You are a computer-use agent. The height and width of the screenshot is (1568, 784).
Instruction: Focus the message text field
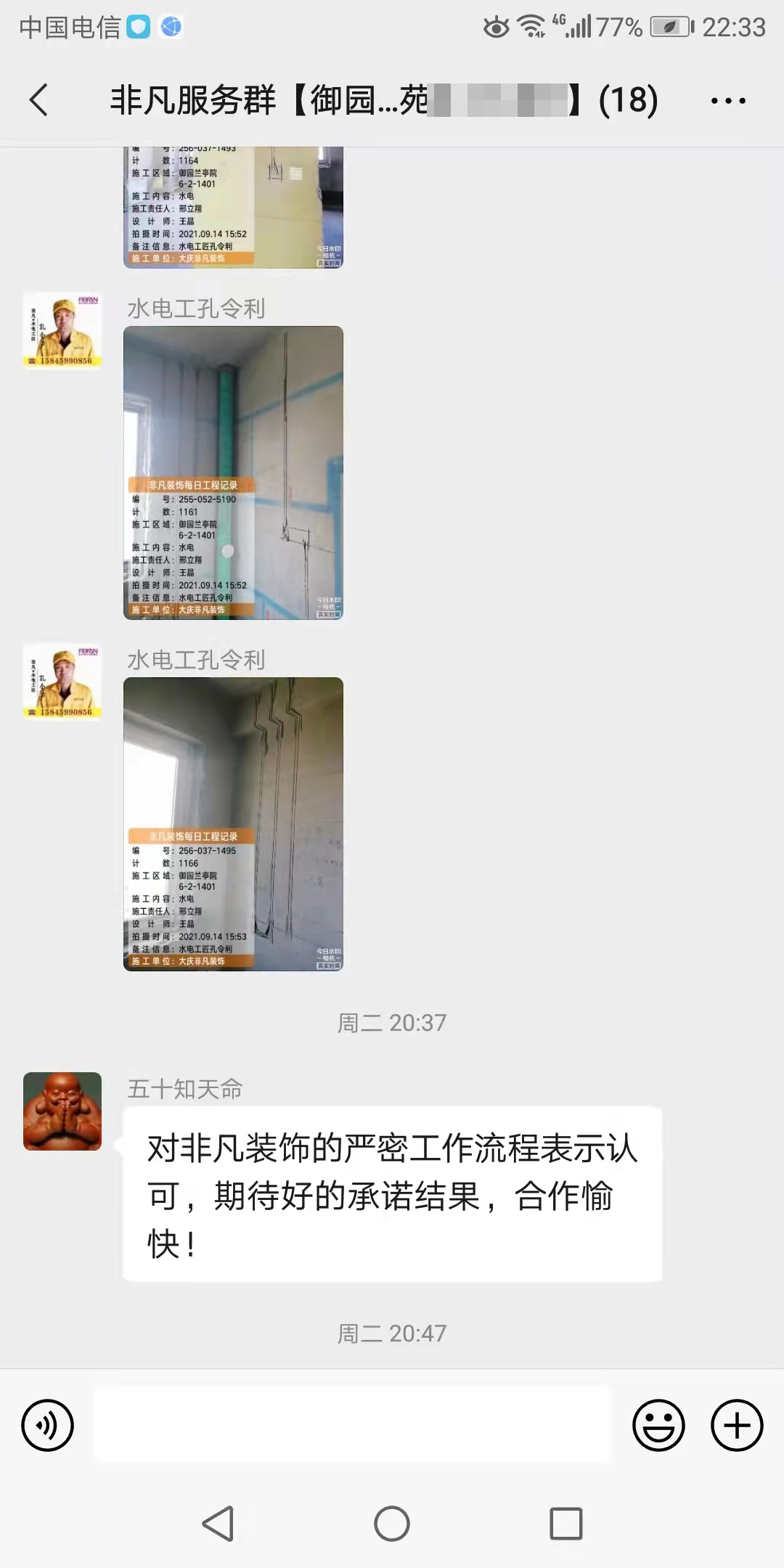[351, 1424]
